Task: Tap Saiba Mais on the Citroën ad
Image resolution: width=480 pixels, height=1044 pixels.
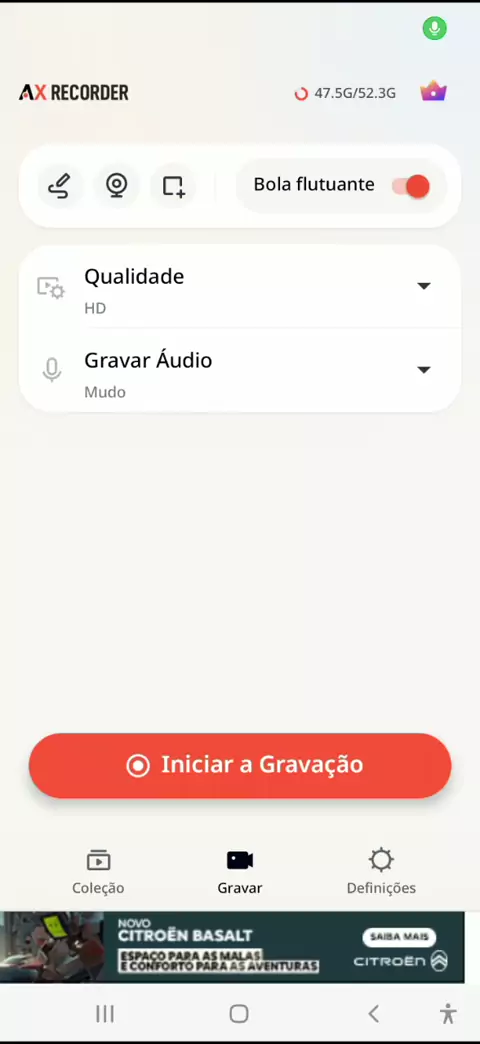Action: [x=399, y=937]
